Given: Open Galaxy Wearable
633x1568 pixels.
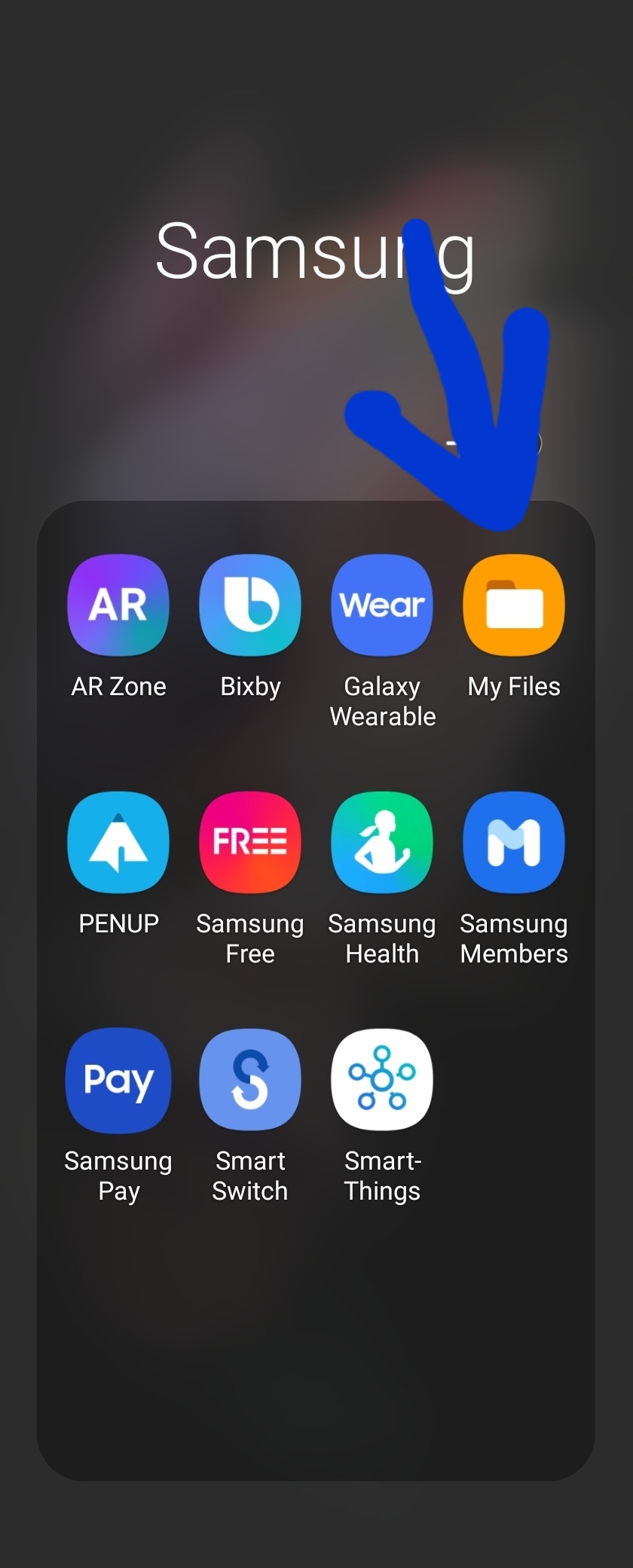Looking at the screenshot, I should (x=382, y=606).
